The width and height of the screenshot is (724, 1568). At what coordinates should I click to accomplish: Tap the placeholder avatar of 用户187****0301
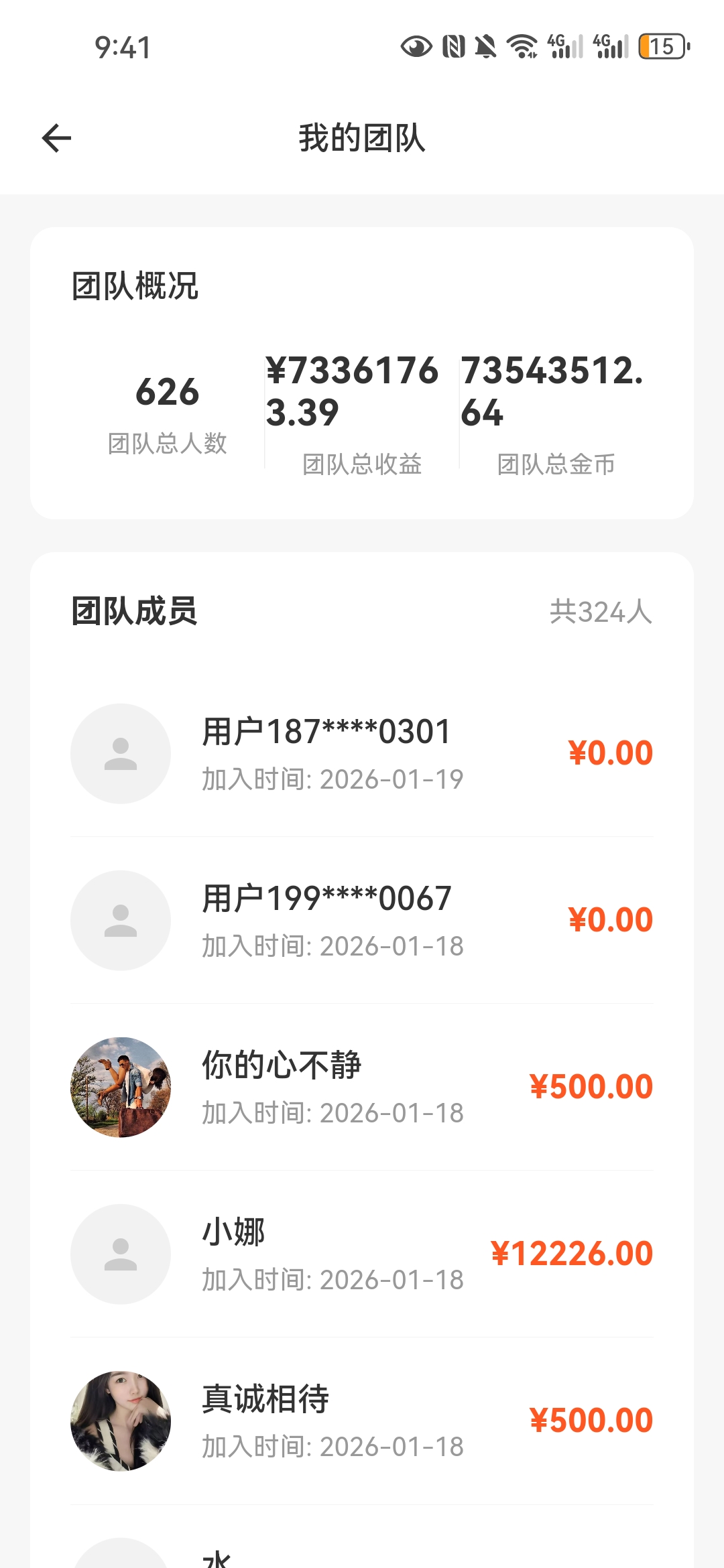[x=121, y=753]
